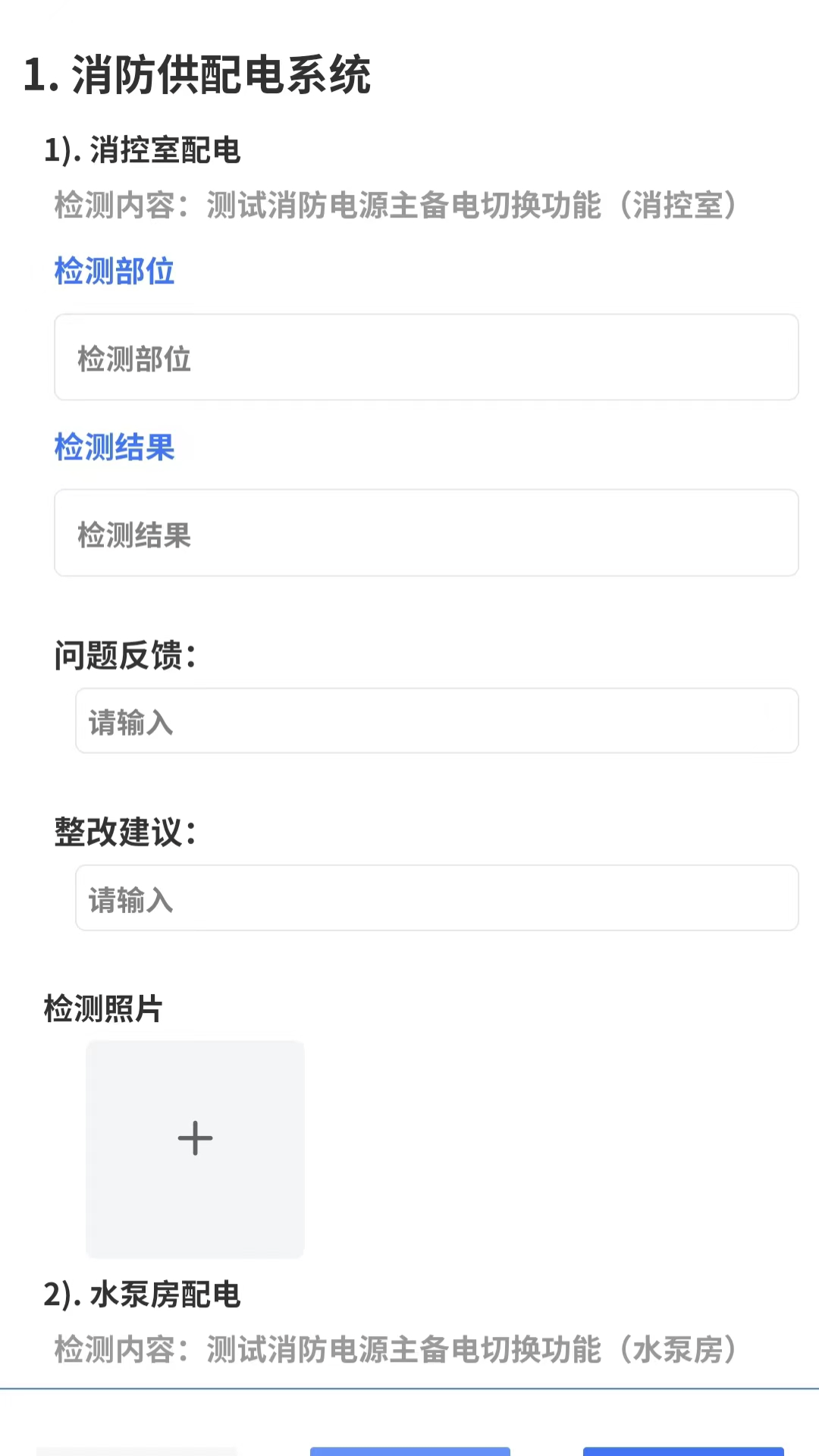The height and width of the screenshot is (1456, 819).
Task: Select heading 1). 消控室配电
Action: 143,150
